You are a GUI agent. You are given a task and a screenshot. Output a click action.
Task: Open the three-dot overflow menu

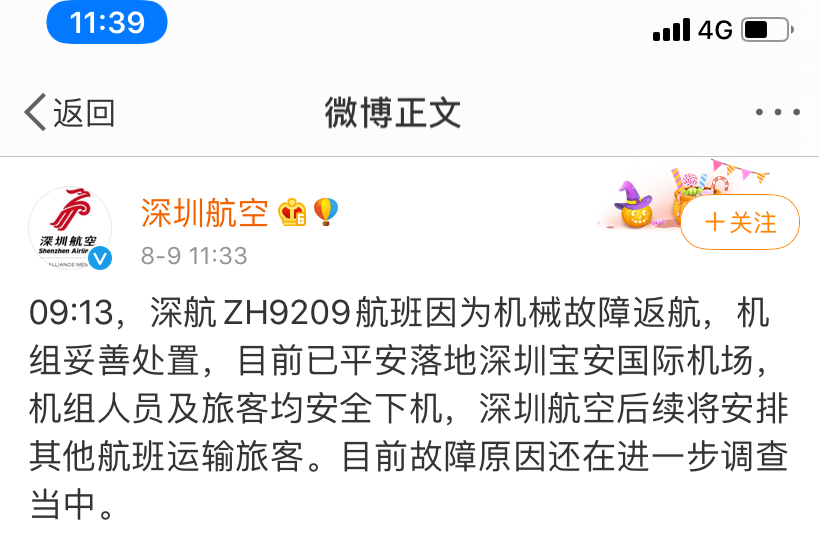pos(776,113)
